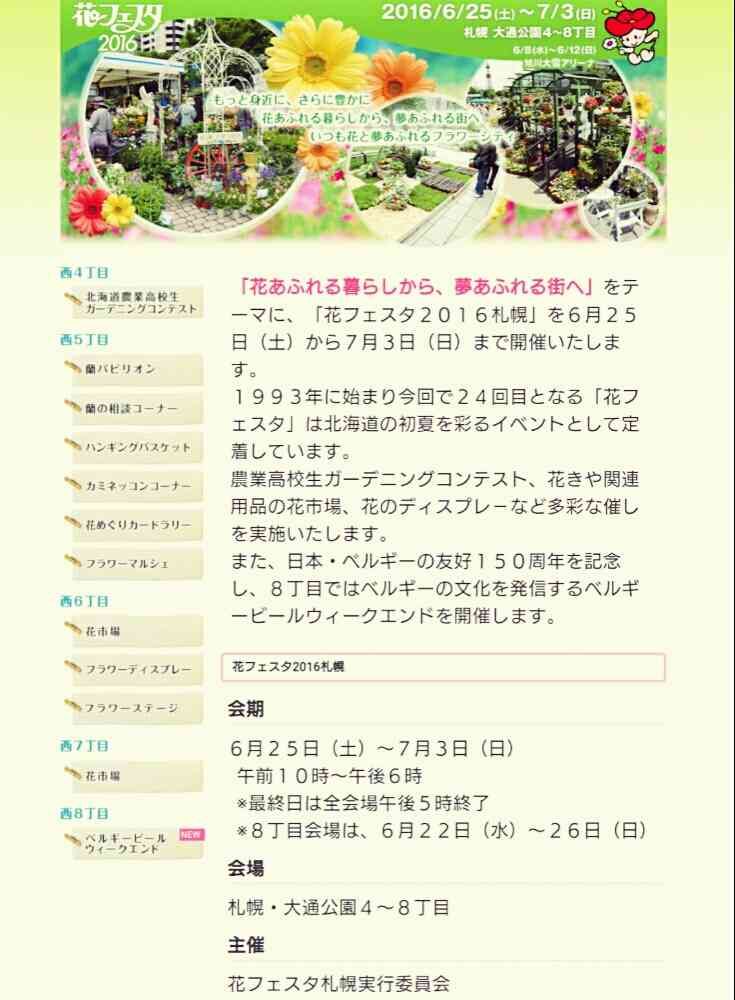Open フラワーステージ page
Viewport: 735px width, 1000px height.
[134, 708]
